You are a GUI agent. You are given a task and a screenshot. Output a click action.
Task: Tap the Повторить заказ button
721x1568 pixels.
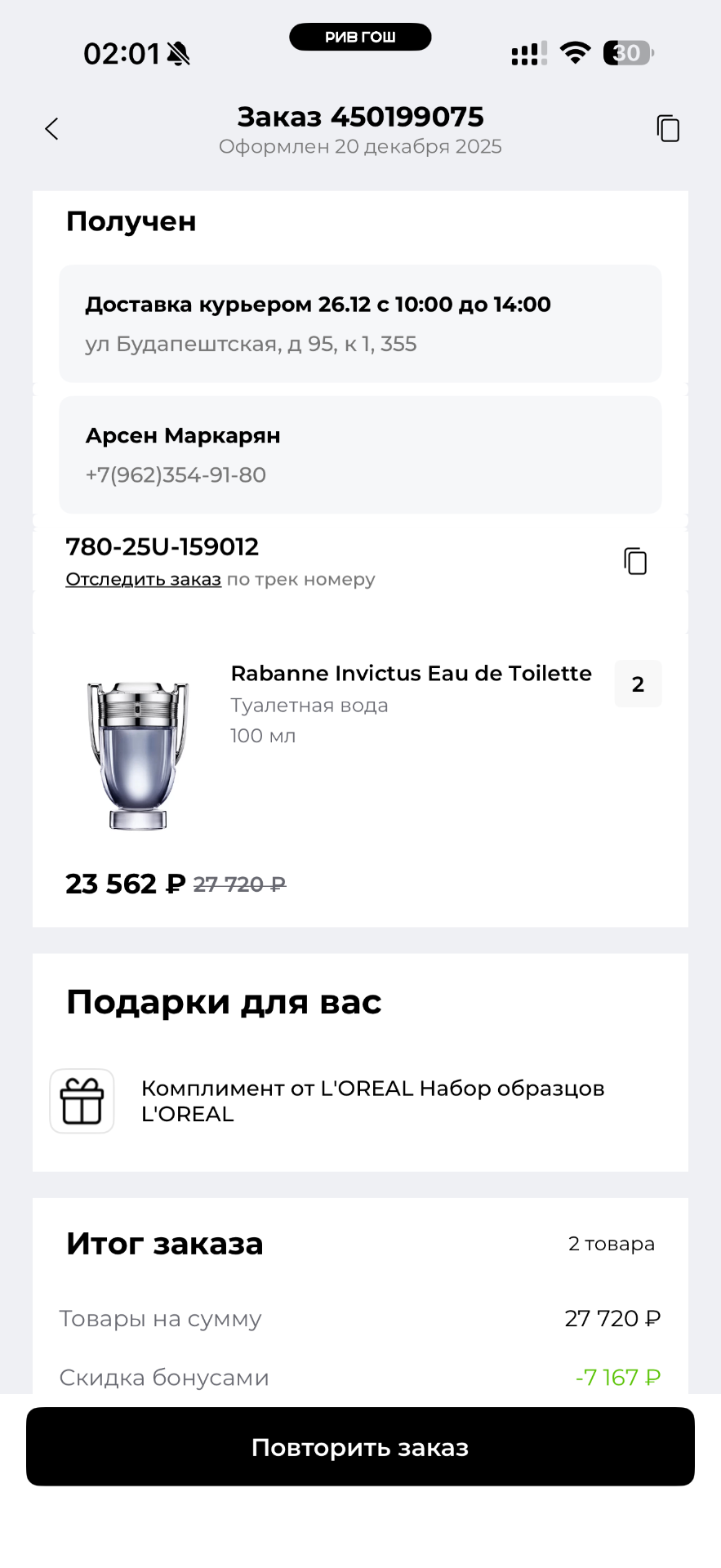(360, 1447)
